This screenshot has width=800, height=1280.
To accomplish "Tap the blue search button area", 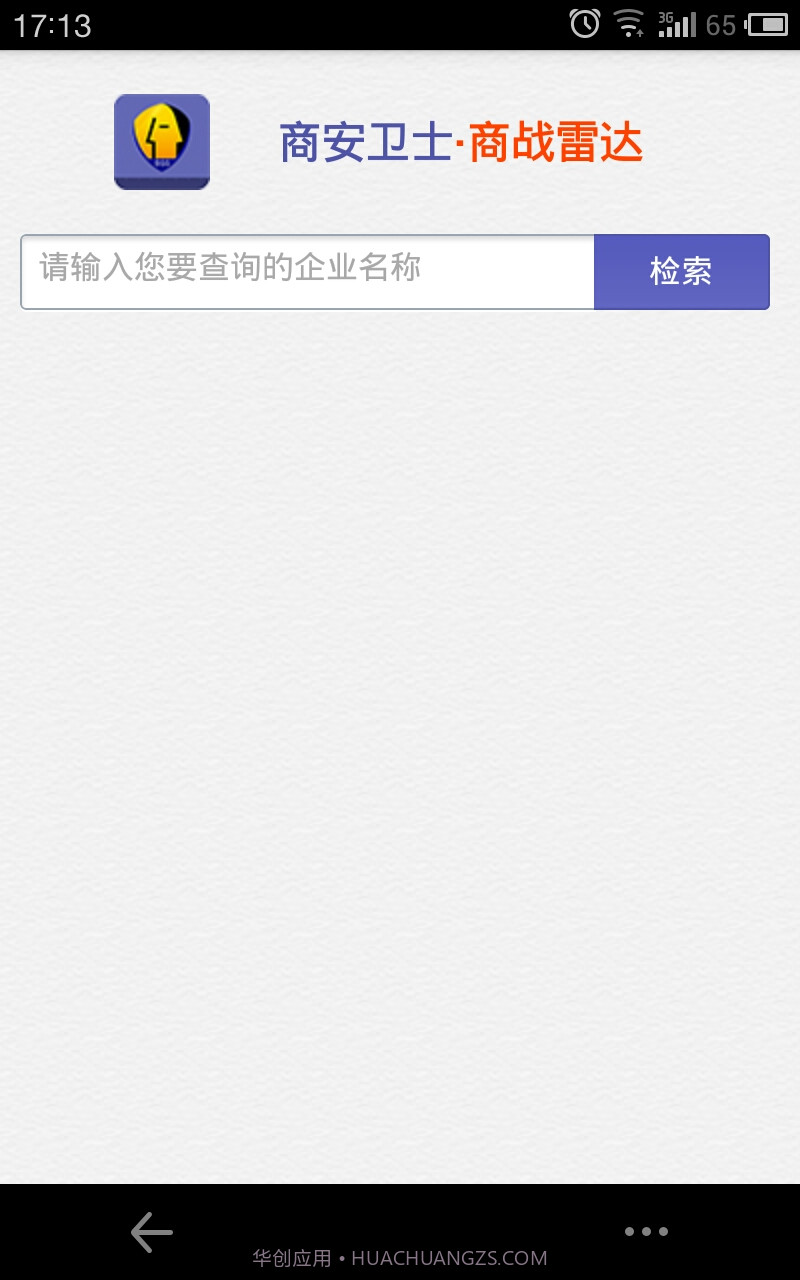I will coord(682,271).
